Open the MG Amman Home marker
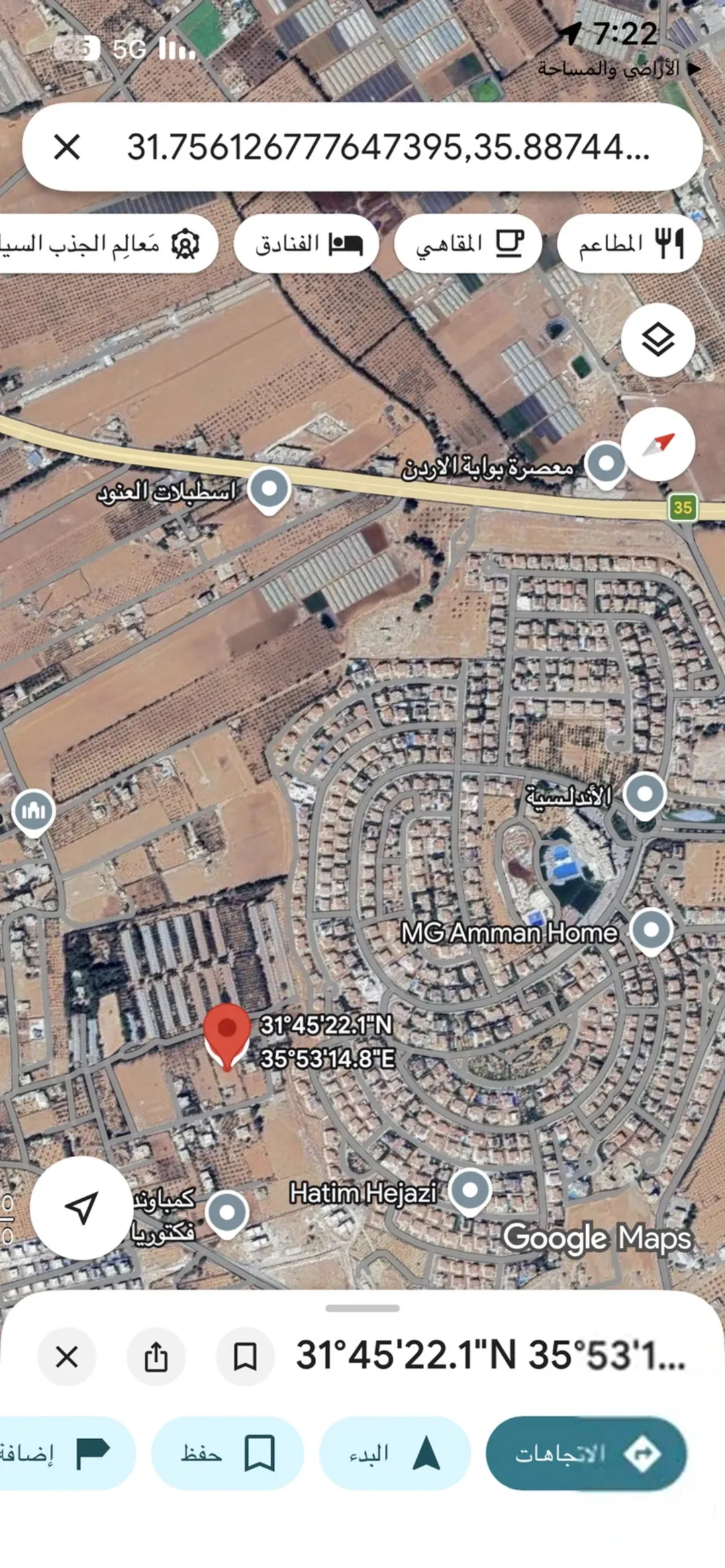This screenshot has width=725, height=1568. (651, 932)
